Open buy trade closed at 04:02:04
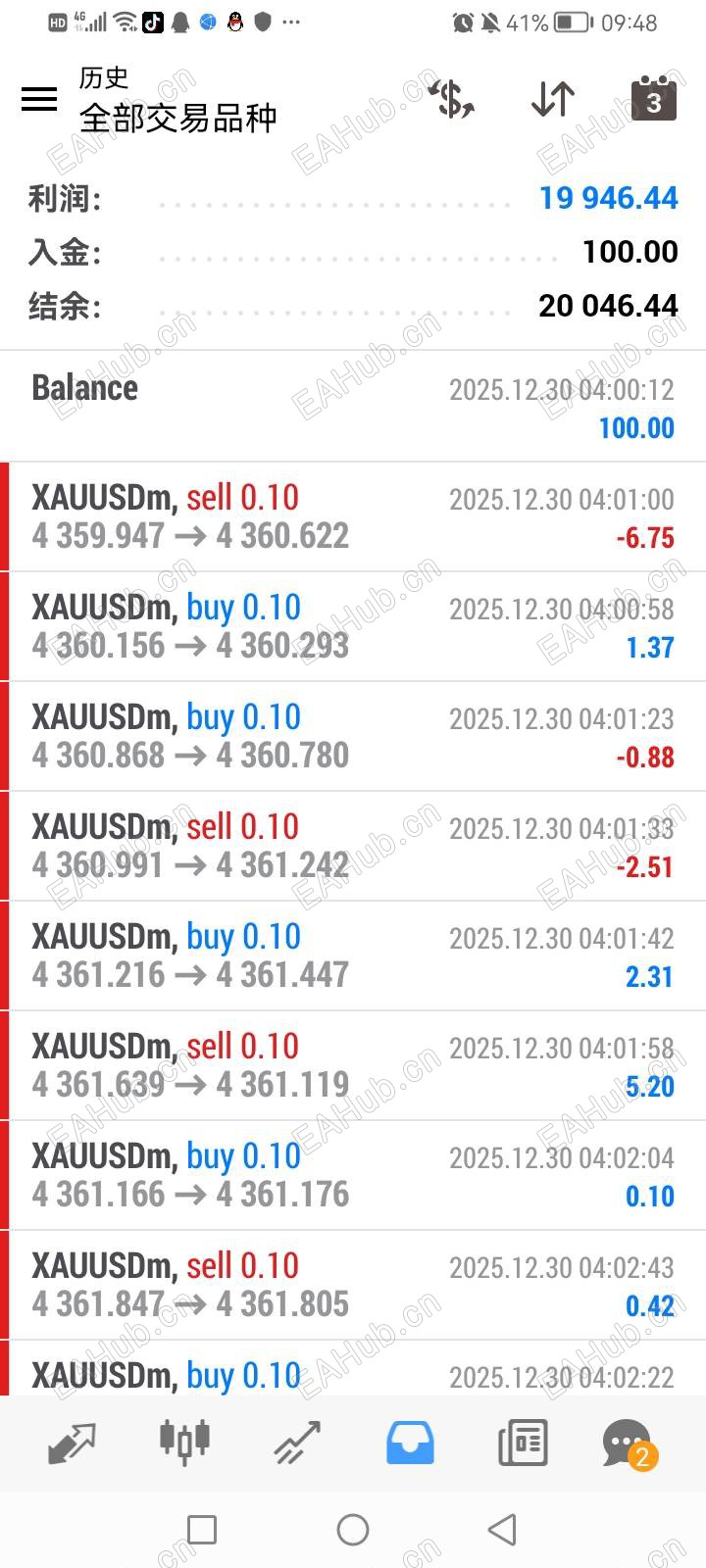The width and height of the screenshot is (706, 1568). [353, 1175]
